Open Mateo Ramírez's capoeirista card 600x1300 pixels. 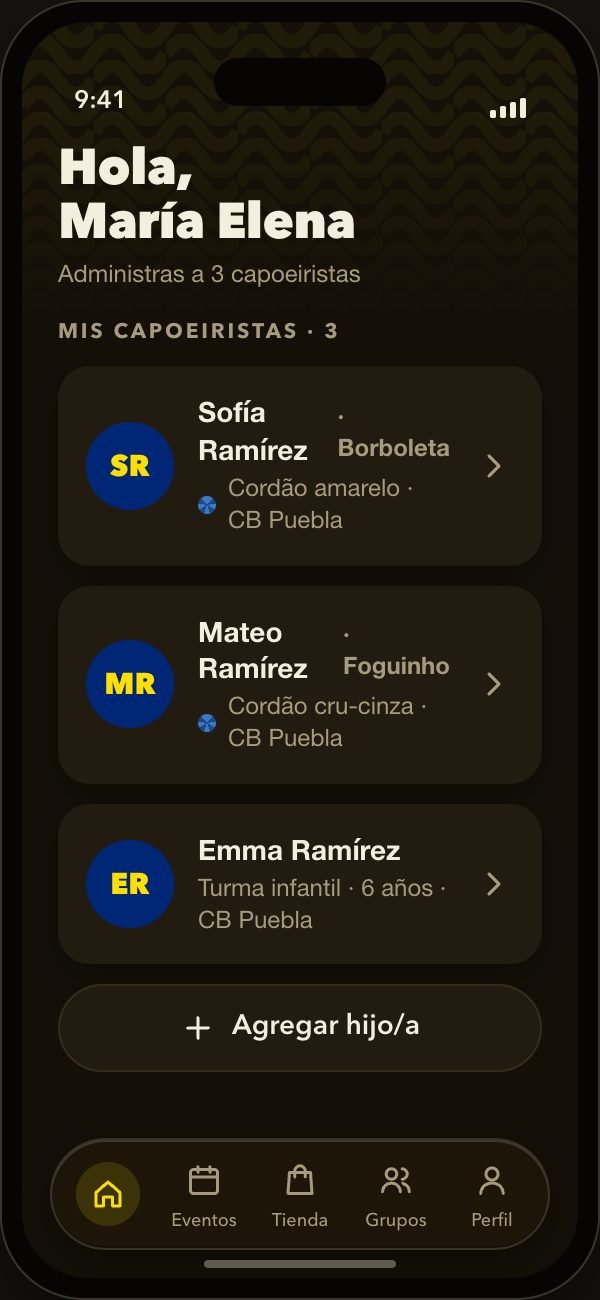coord(300,684)
